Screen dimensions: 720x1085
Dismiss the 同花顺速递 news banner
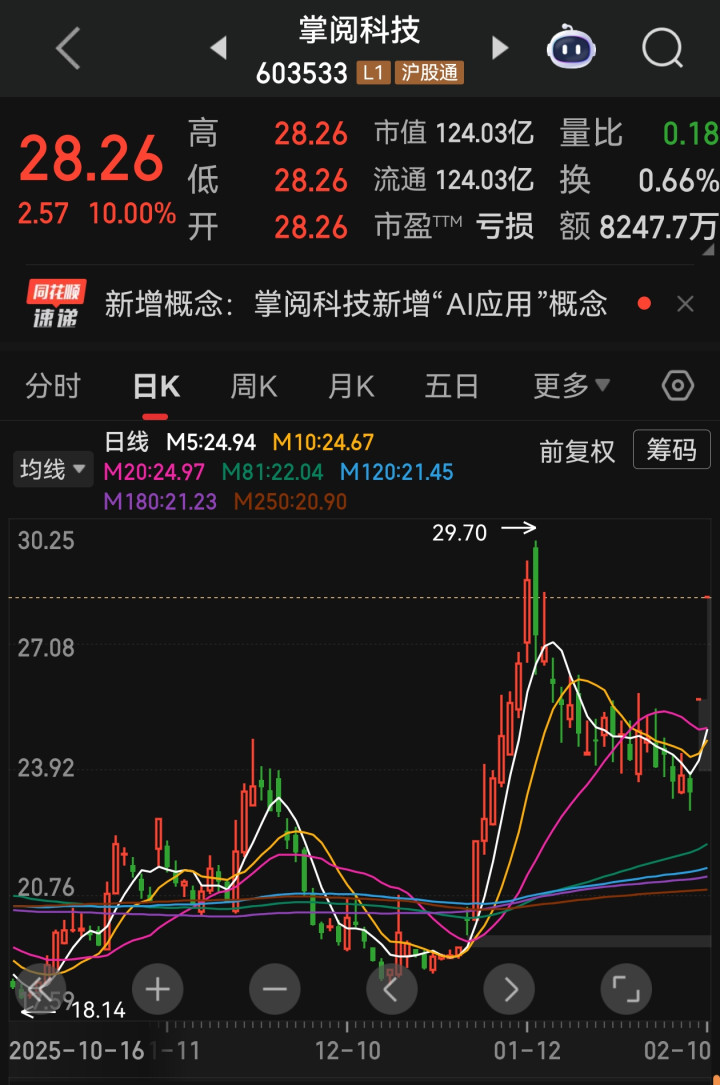click(685, 304)
